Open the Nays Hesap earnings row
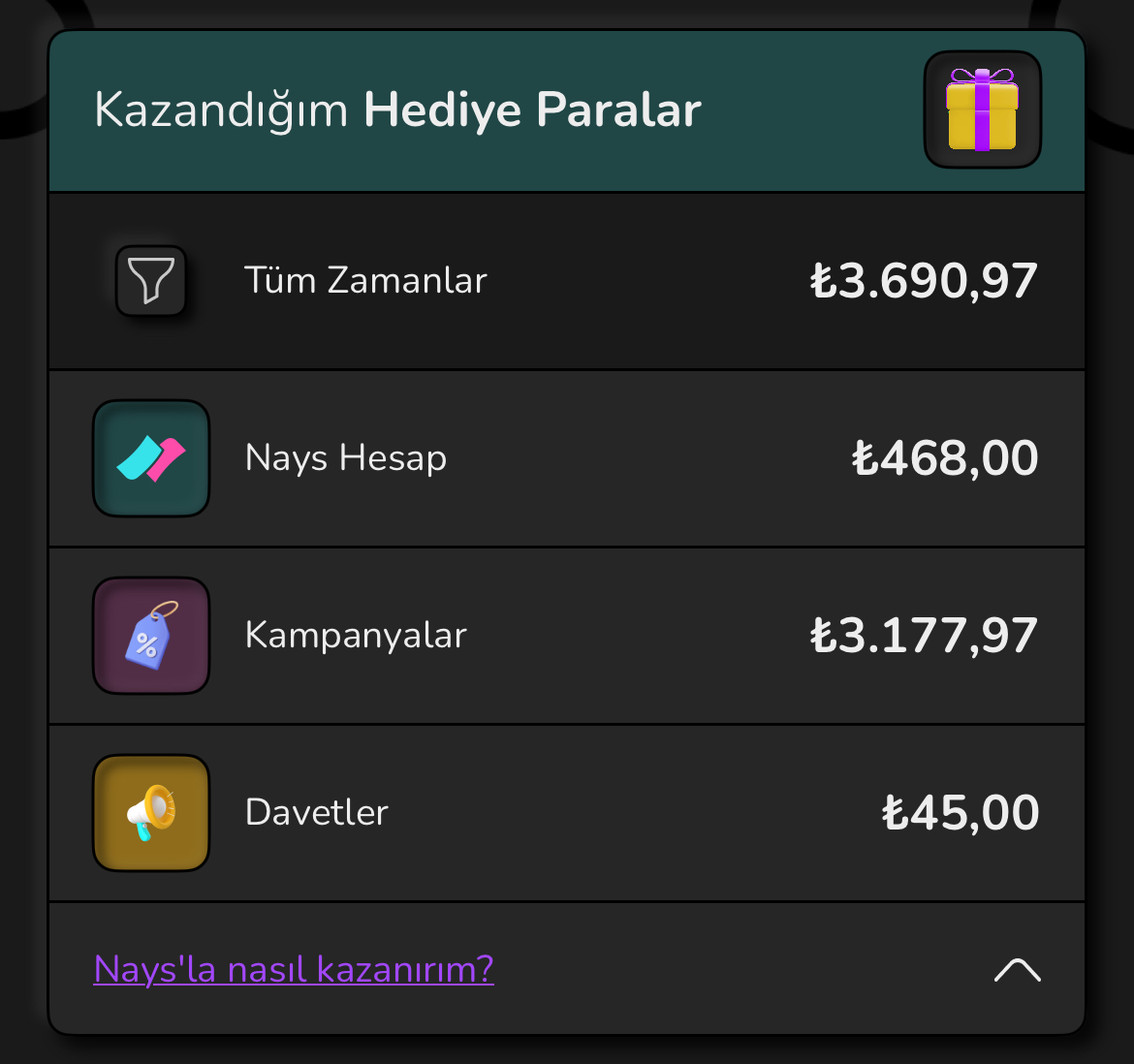 coord(566,458)
